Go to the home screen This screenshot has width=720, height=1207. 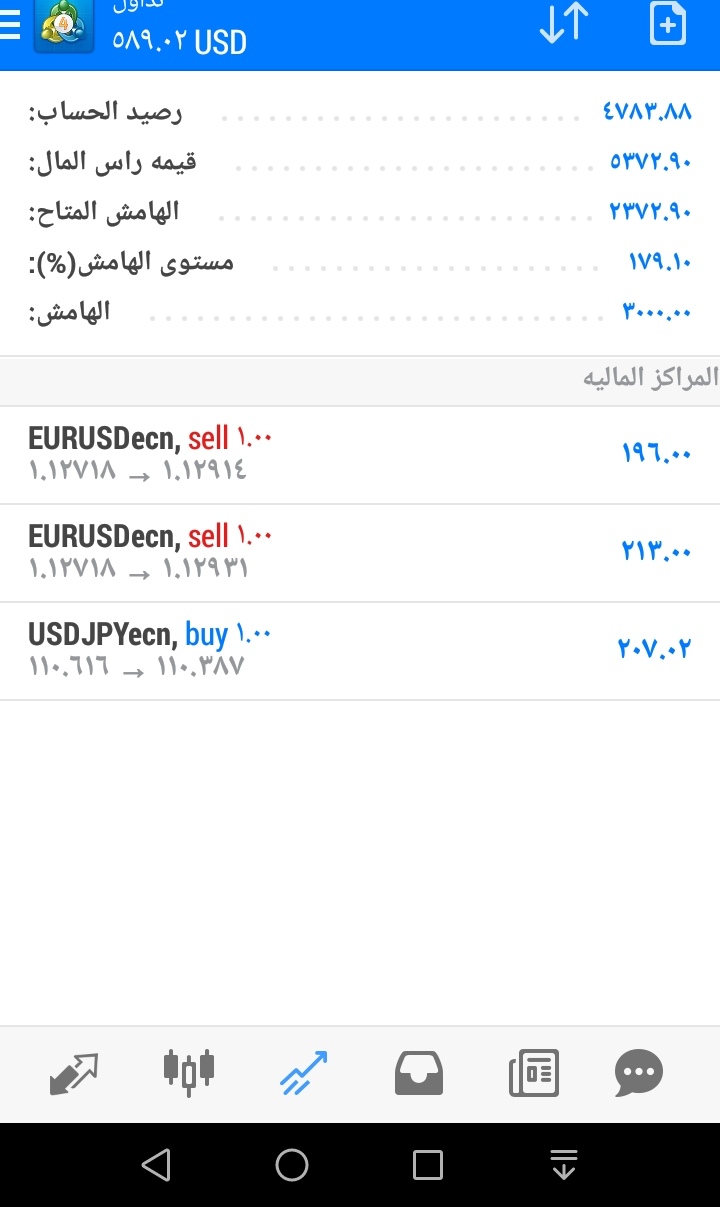click(x=292, y=1165)
